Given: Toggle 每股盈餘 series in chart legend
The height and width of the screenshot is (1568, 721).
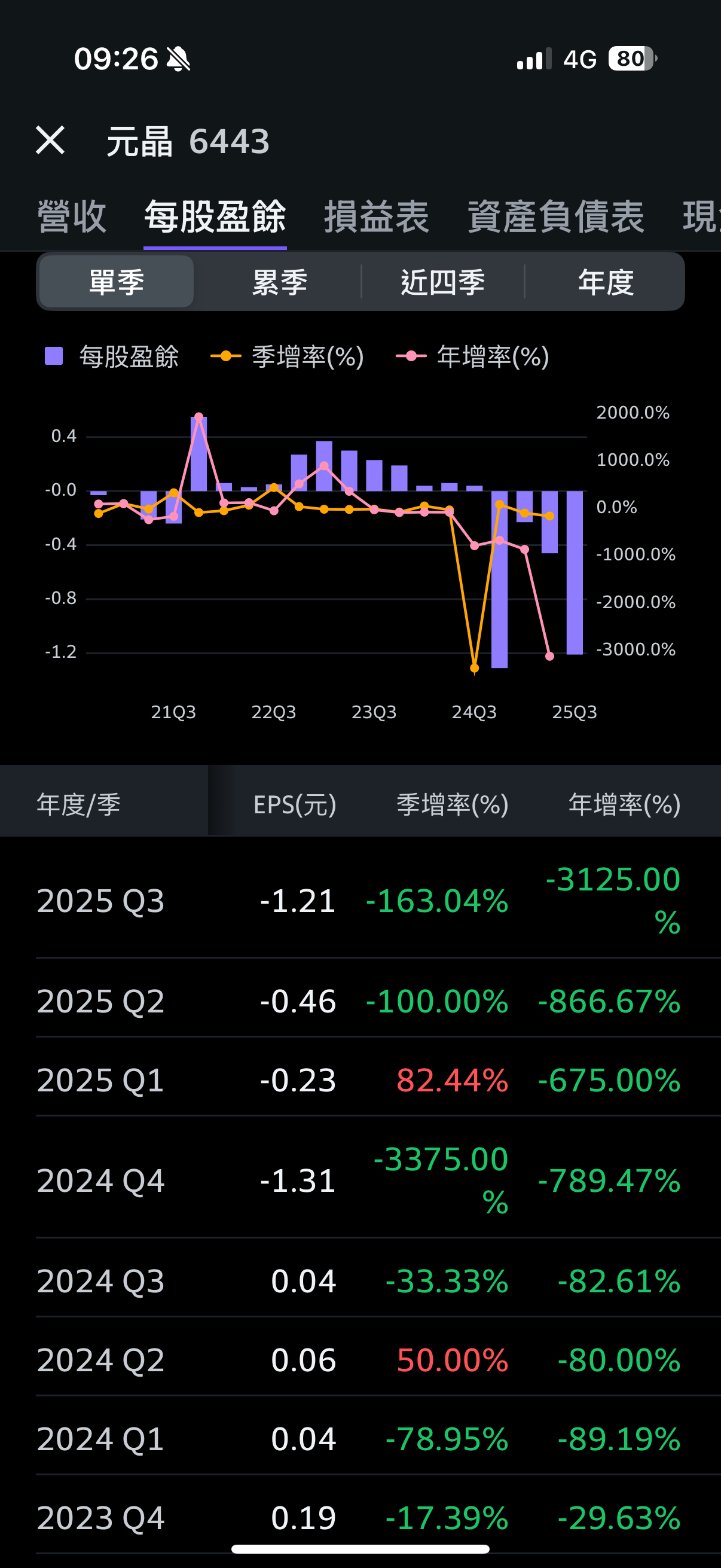Looking at the screenshot, I should click(x=112, y=356).
